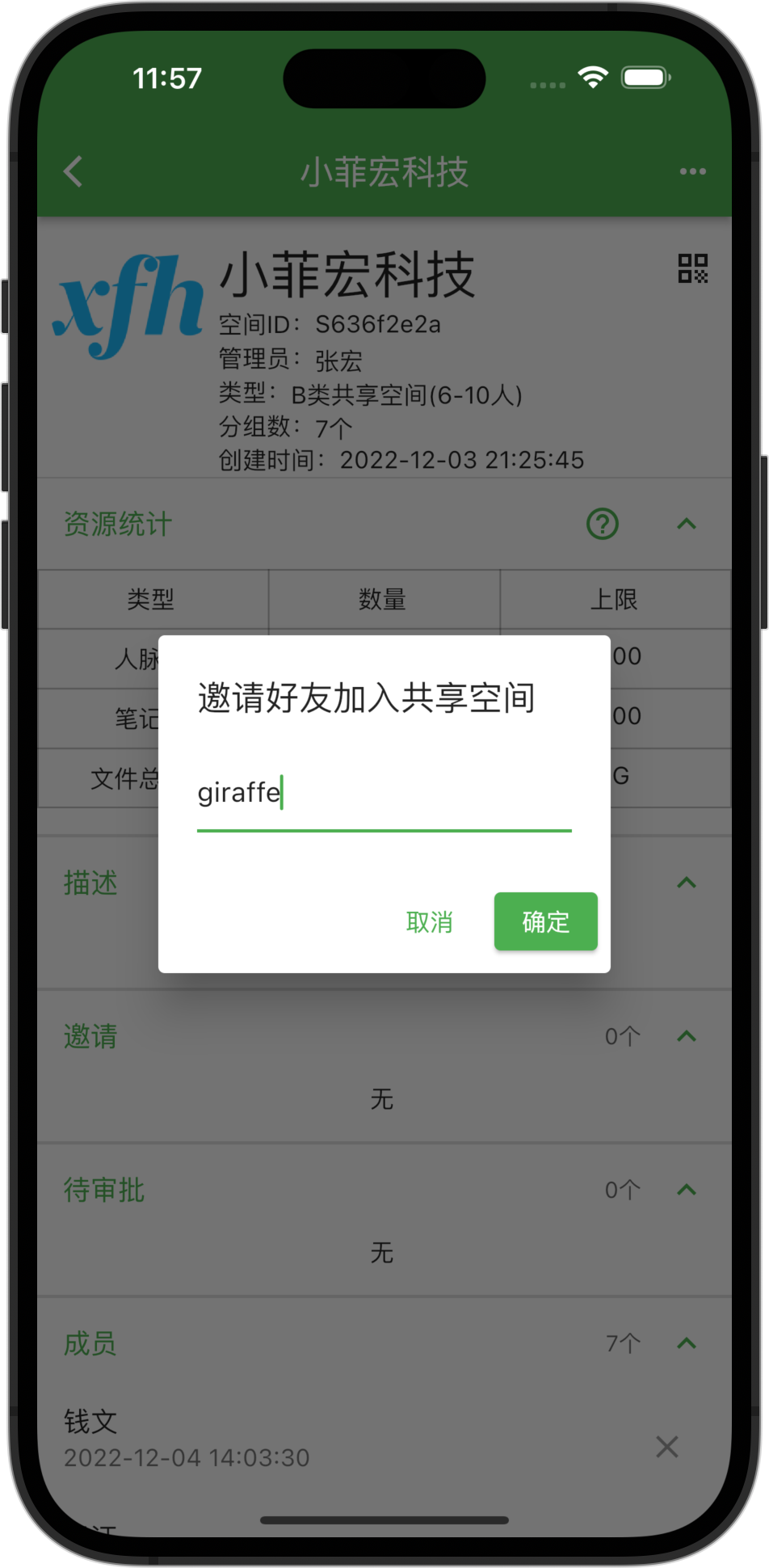Viewport: 769px width, 1568px height.
Task: Show the space QR code icon
Action: 692,268
